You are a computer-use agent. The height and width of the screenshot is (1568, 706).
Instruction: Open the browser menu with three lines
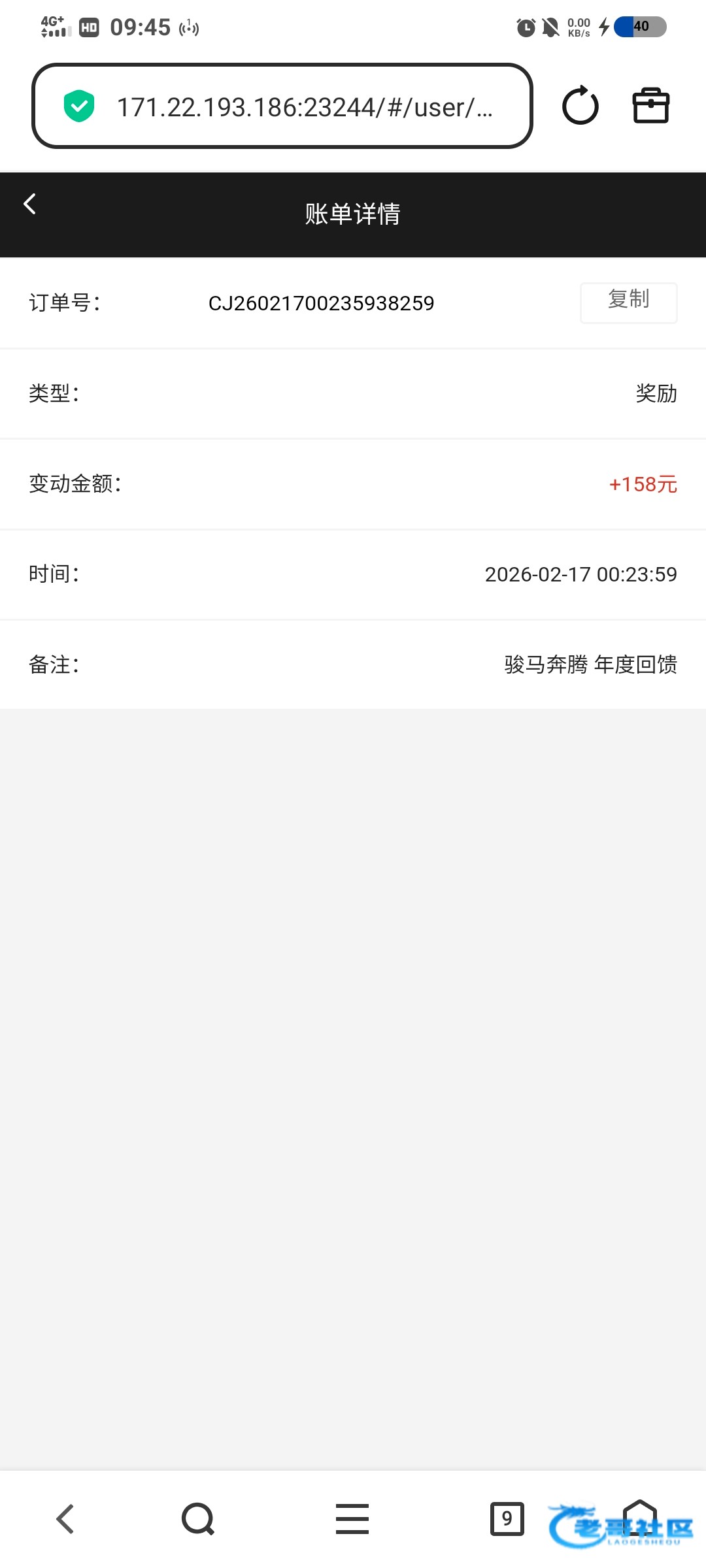tap(352, 1518)
